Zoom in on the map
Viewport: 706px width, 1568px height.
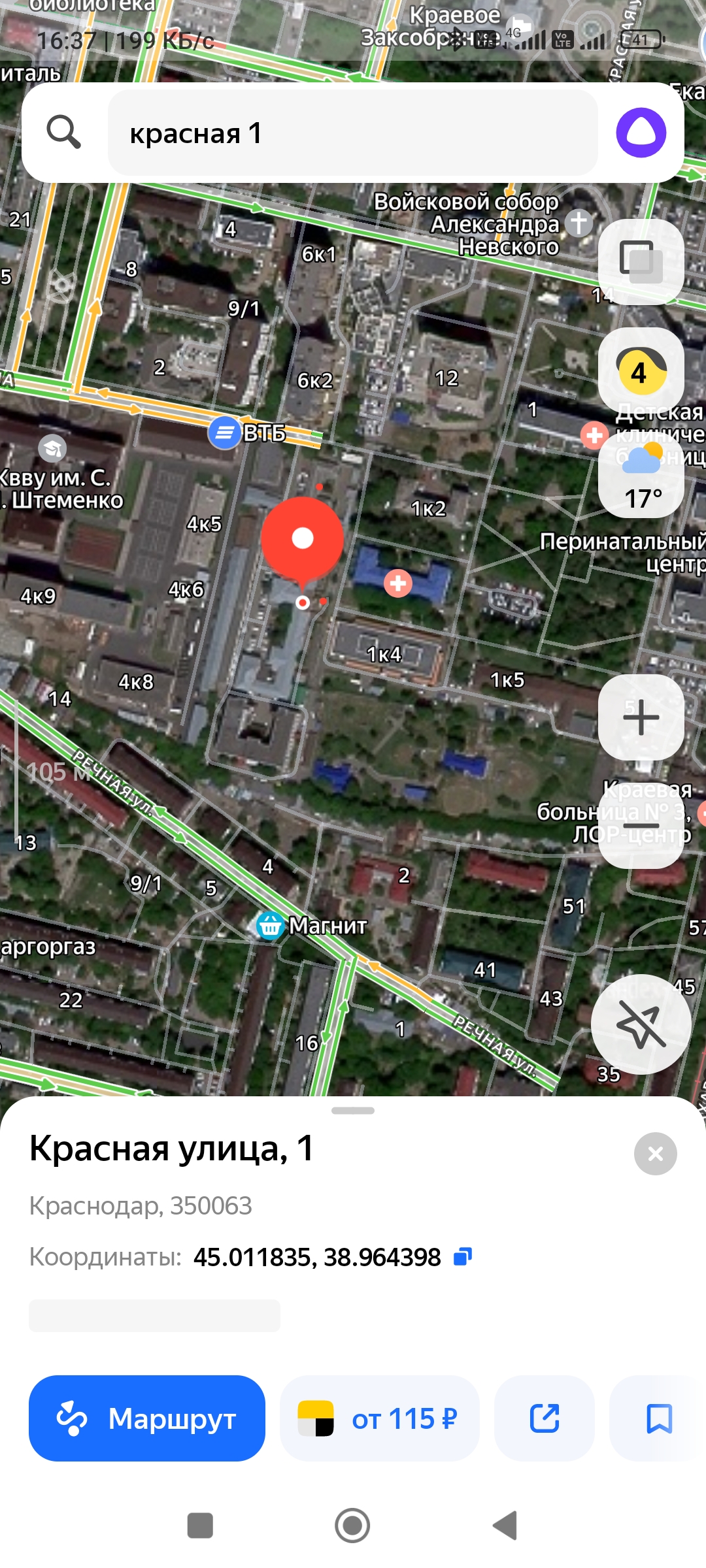pyautogui.click(x=641, y=717)
